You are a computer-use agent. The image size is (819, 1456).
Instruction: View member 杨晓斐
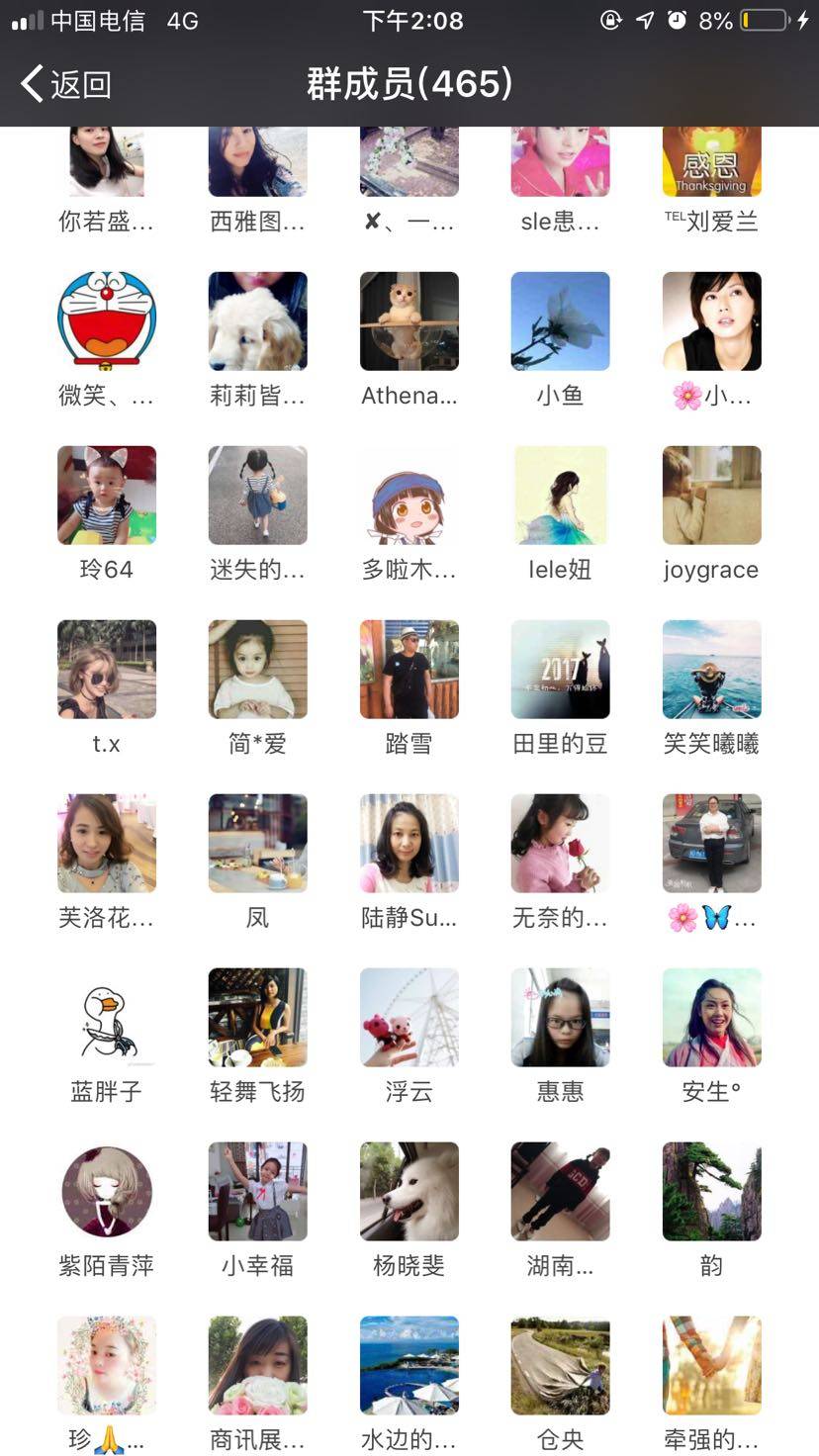(x=409, y=1192)
